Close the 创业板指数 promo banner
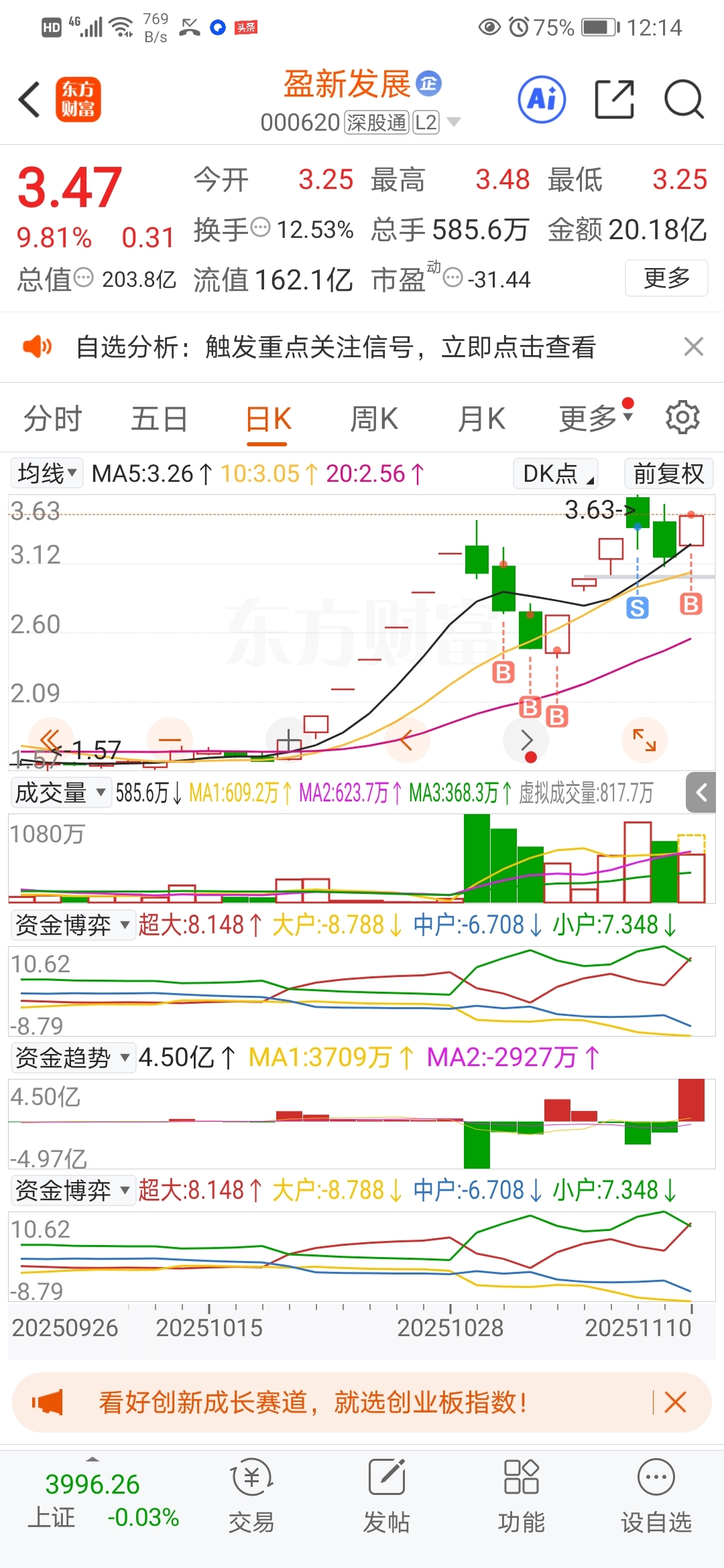Image resolution: width=724 pixels, height=1568 pixels. coord(675,1402)
